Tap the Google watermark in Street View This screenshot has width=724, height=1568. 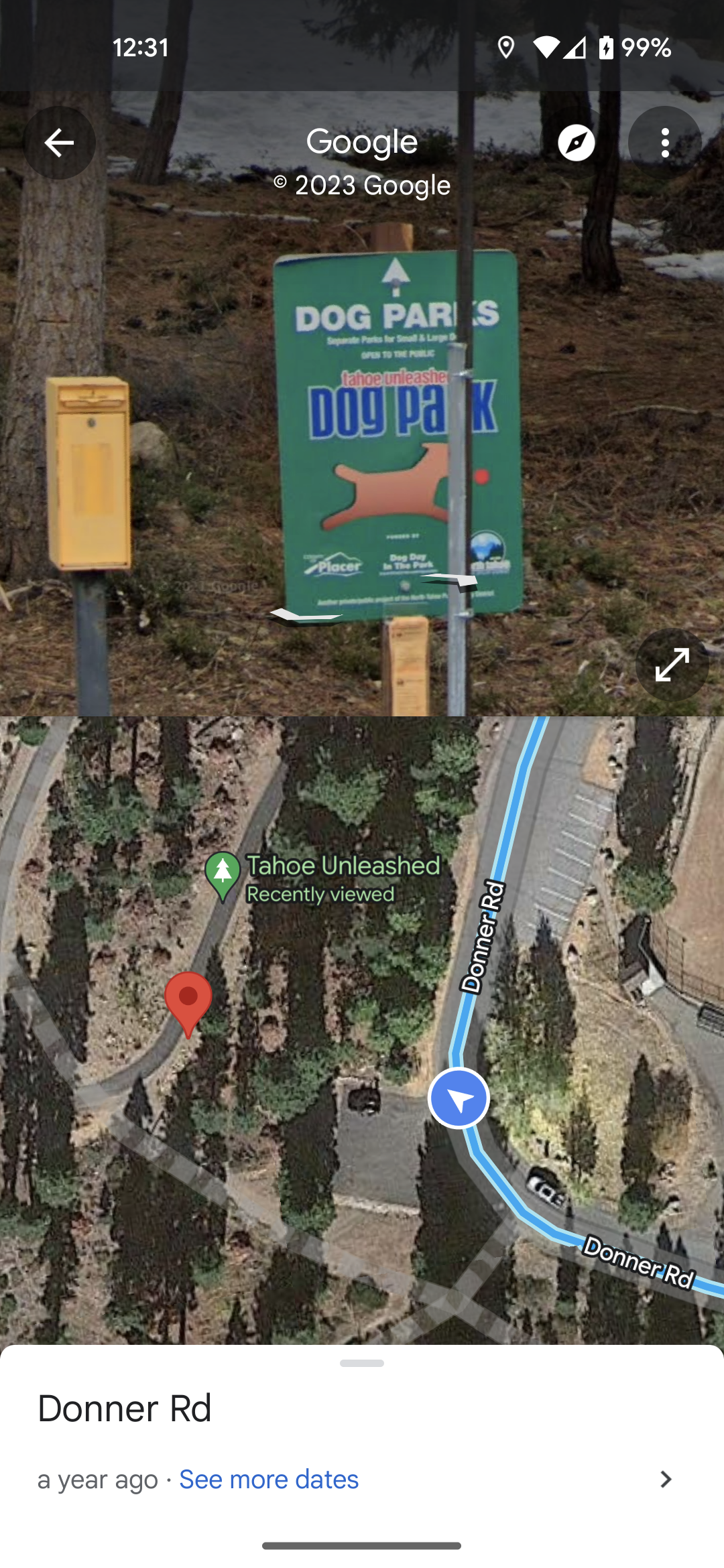pyautogui.click(x=361, y=141)
